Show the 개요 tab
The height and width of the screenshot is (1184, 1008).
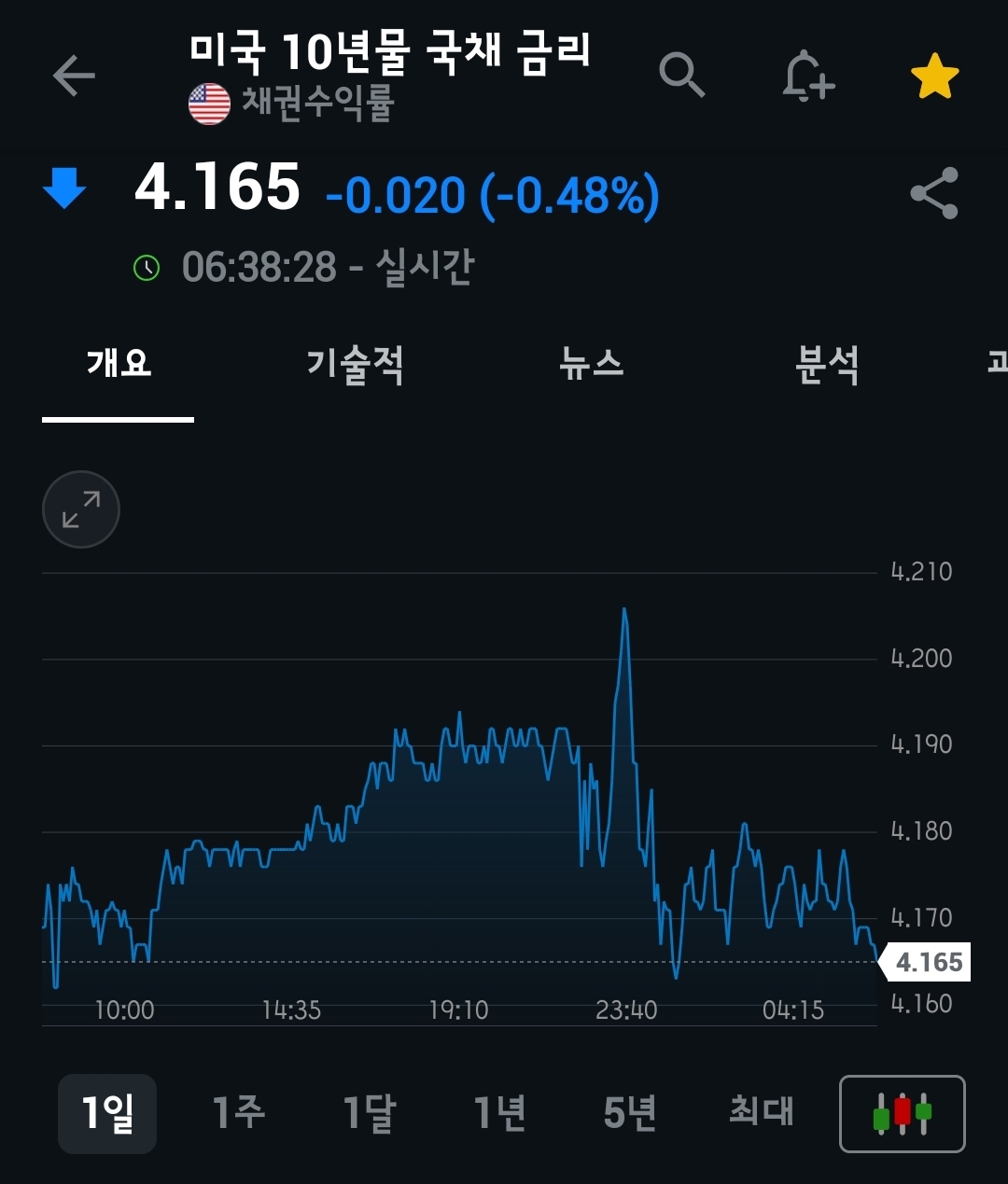[x=119, y=364]
